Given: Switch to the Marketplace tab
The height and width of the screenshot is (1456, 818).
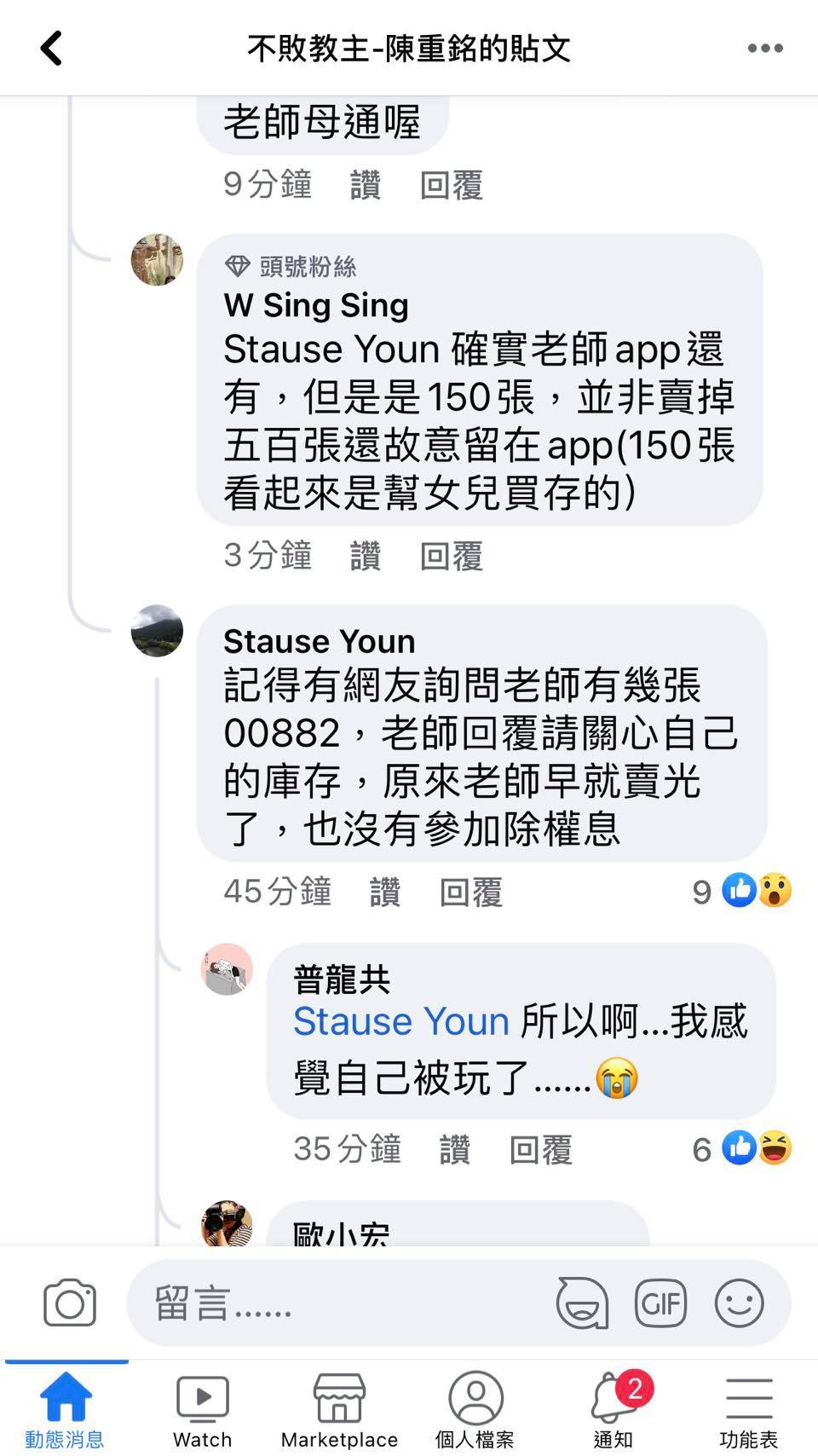Looking at the screenshot, I should tap(339, 1409).
